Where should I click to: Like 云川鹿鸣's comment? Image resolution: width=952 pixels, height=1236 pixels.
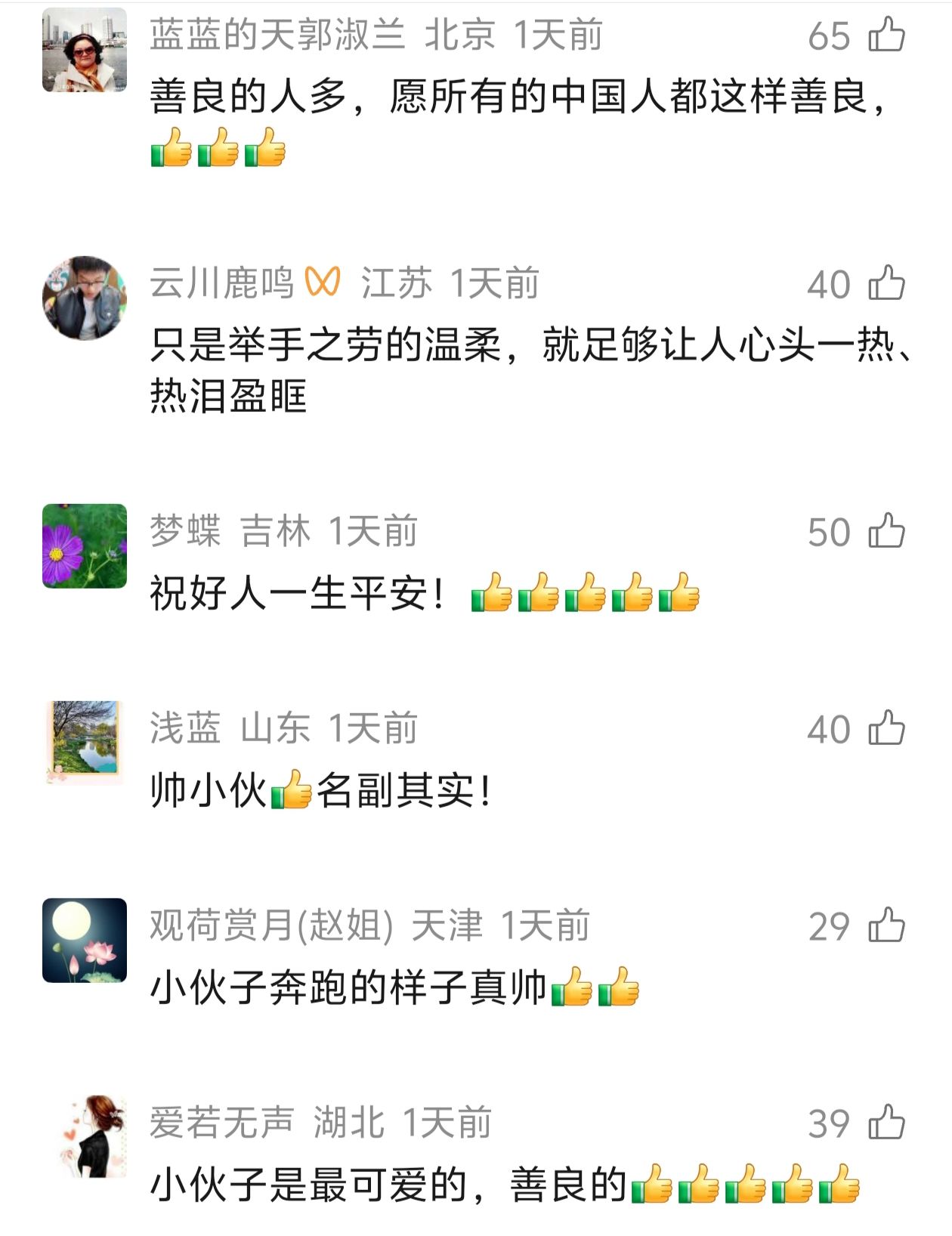pyautogui.click(x=886, y=283)
